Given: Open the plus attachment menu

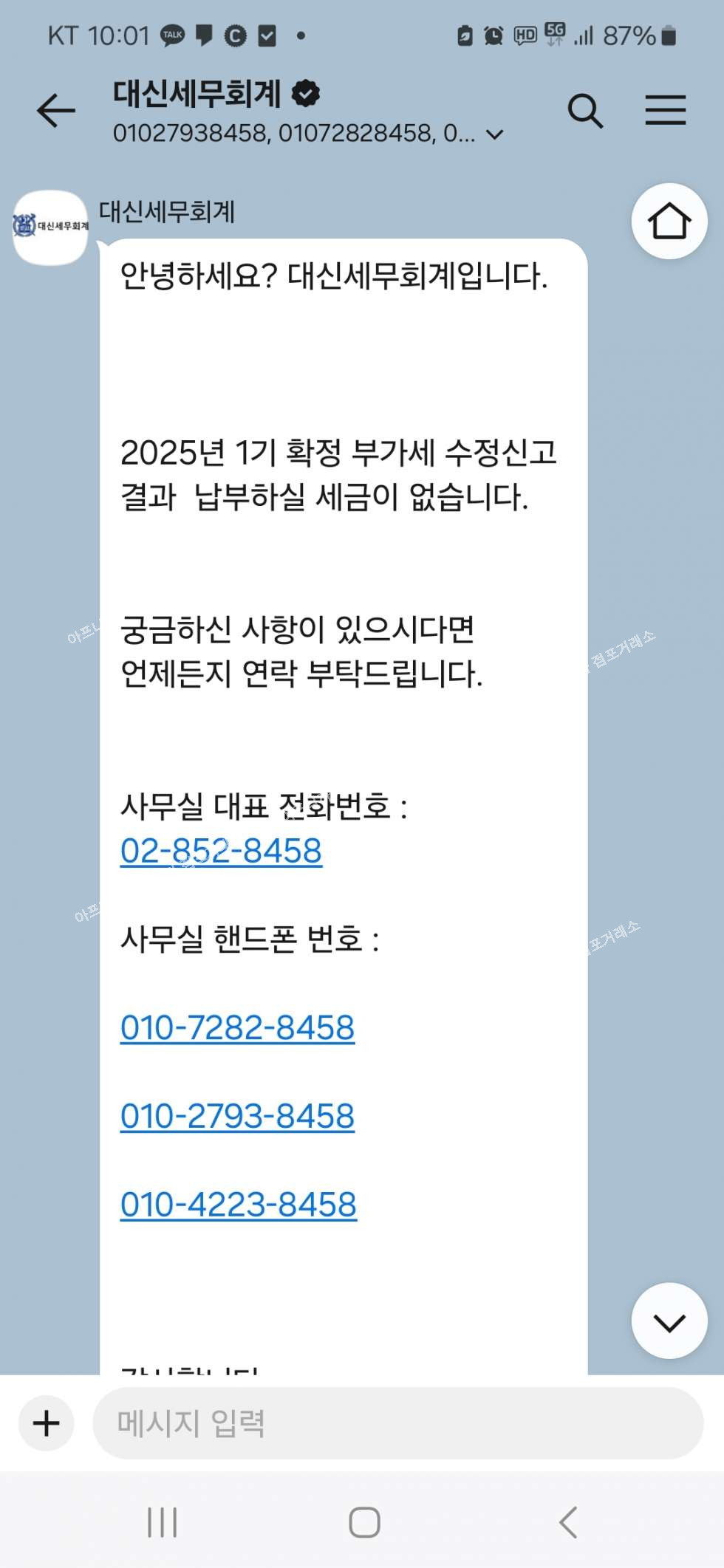Looking at the screenshot, I should [x=46, y=1423].
